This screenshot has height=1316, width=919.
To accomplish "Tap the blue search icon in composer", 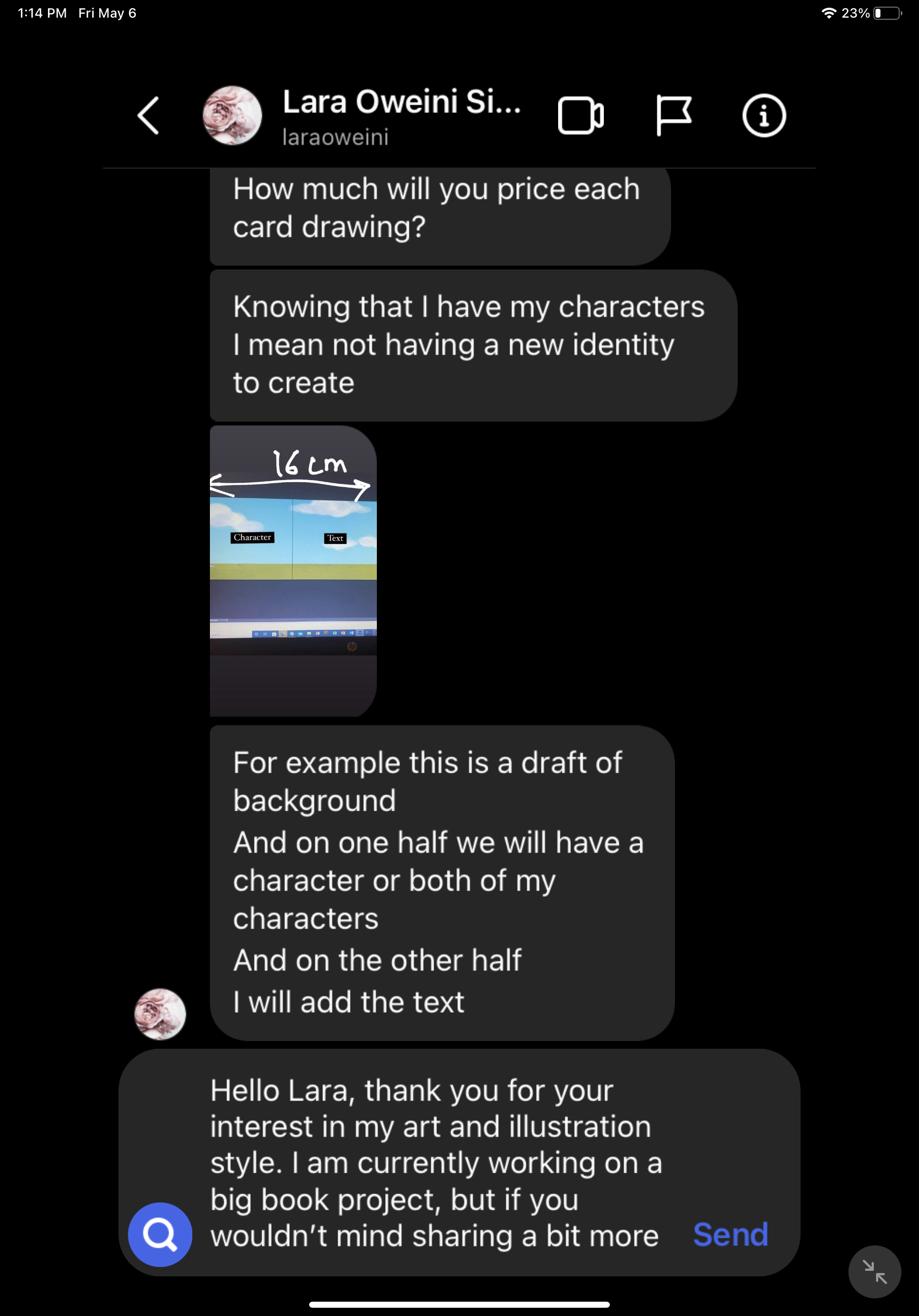I will pos(160,1234).
